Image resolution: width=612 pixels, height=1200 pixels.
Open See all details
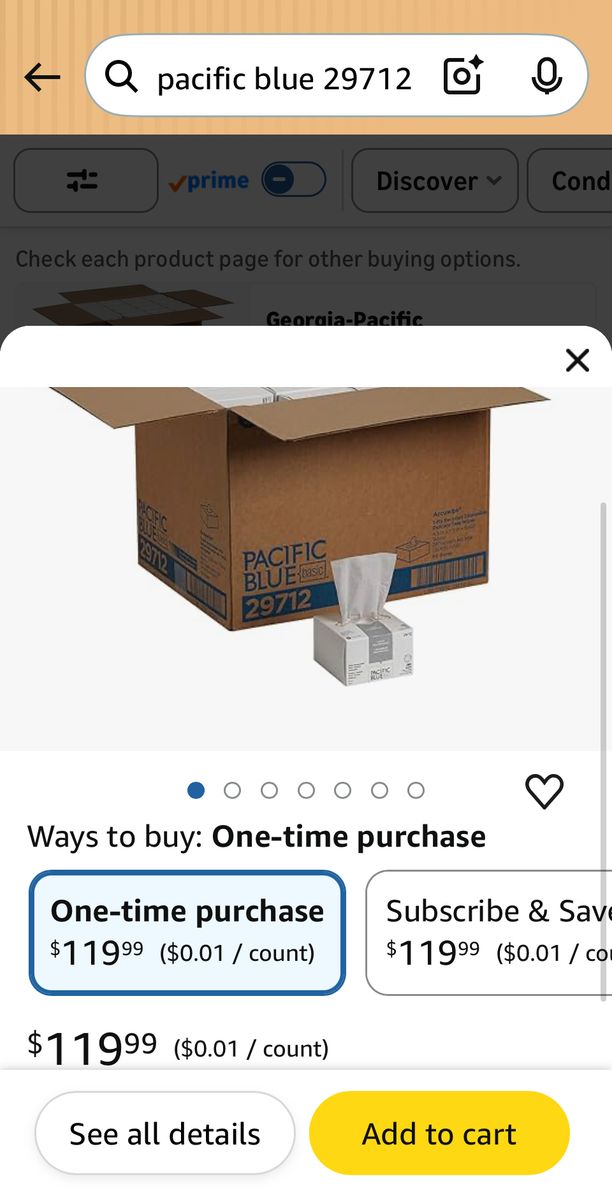(165, 1133)
